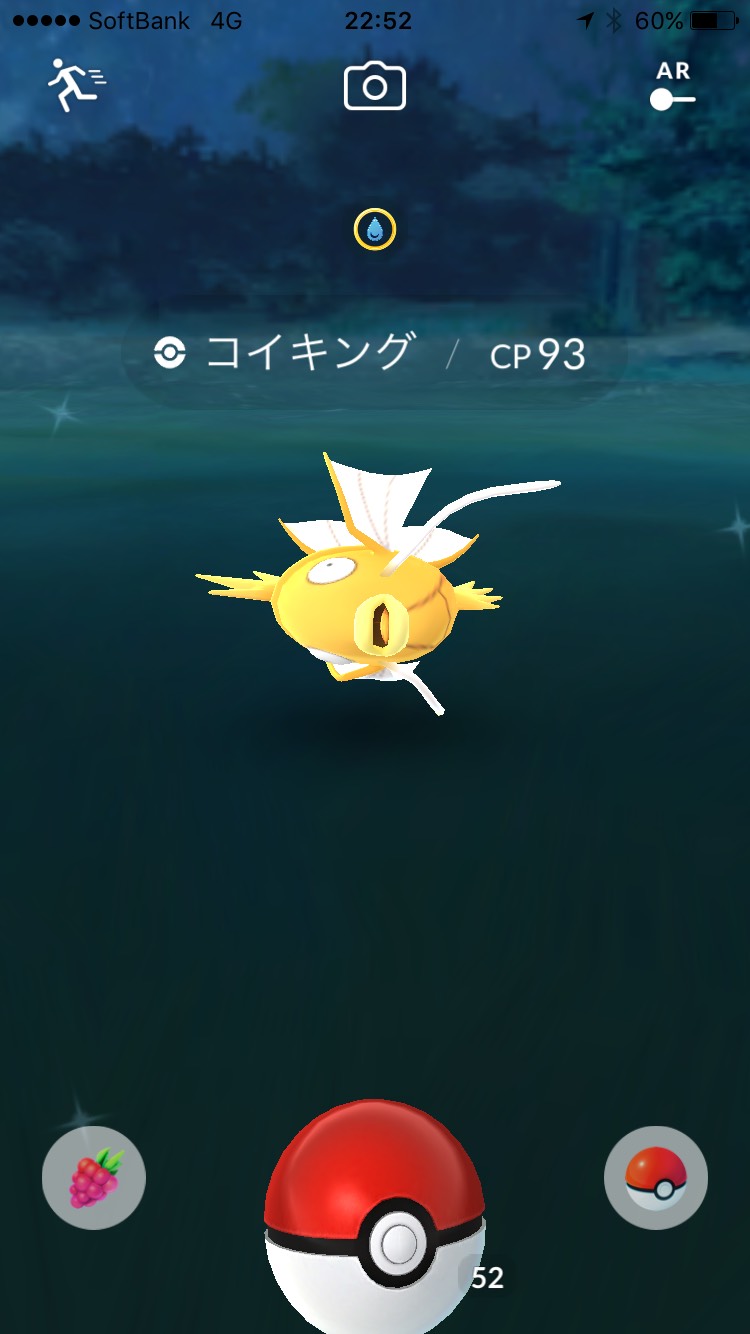The image size is (750, 1334).
Task: Open the Poké Ball type selector
Action: coord(656,1179)
